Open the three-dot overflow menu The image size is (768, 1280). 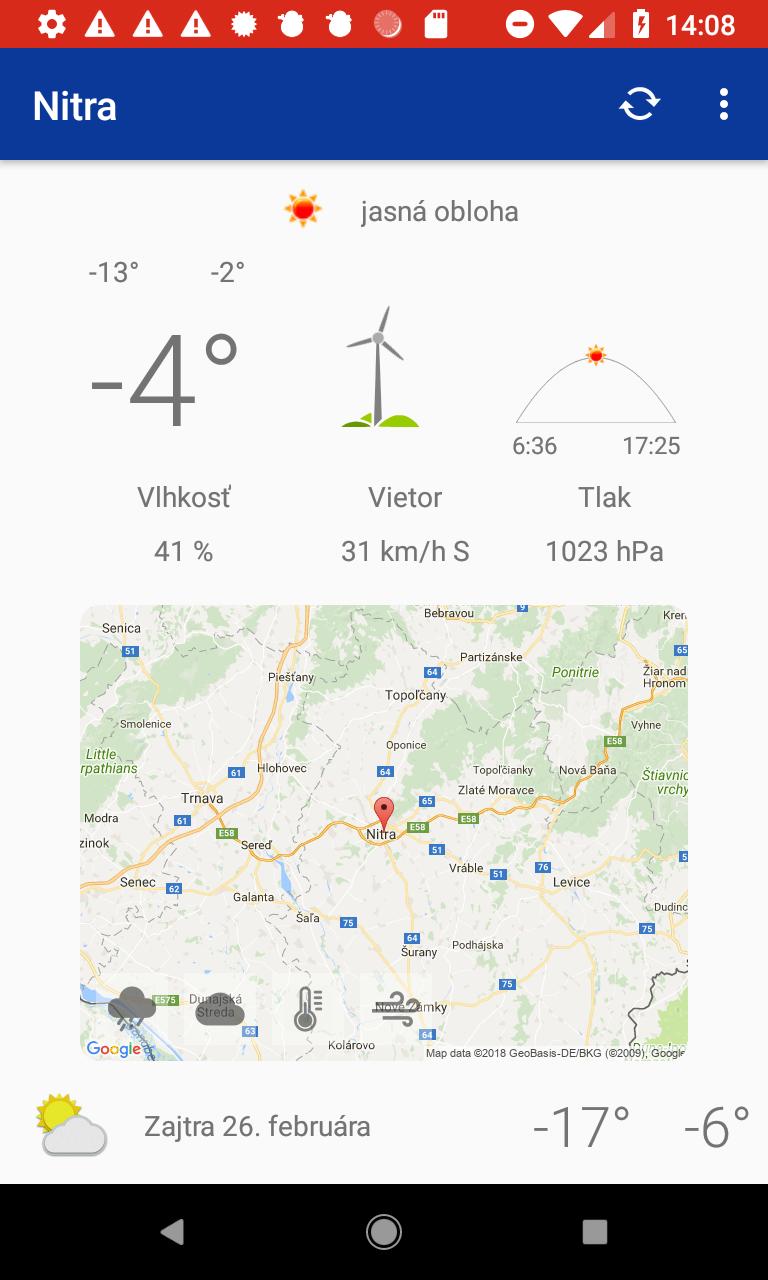723,103
